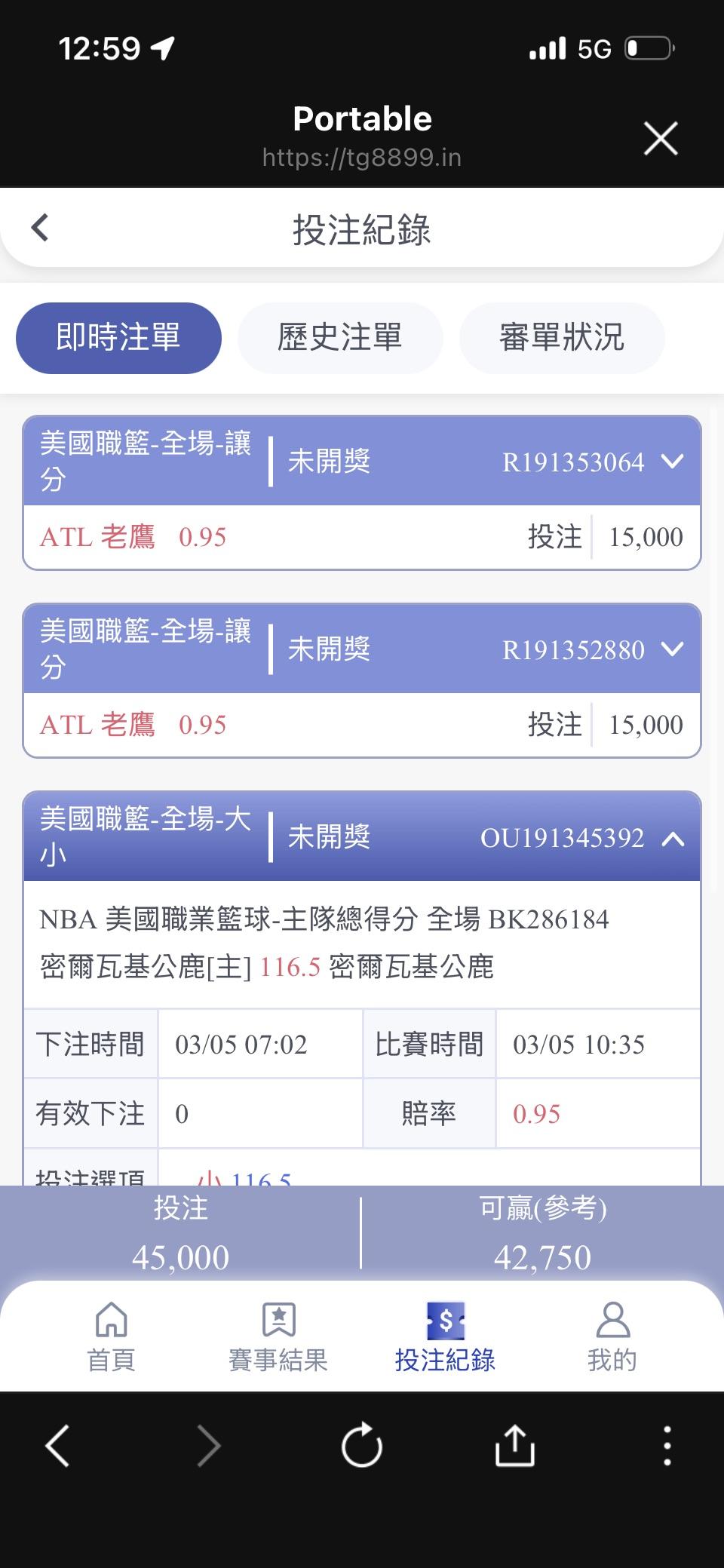Viewport: 724px width, 1568px height.
Task: Open 賽事結果 match results
Action: 278,1336
